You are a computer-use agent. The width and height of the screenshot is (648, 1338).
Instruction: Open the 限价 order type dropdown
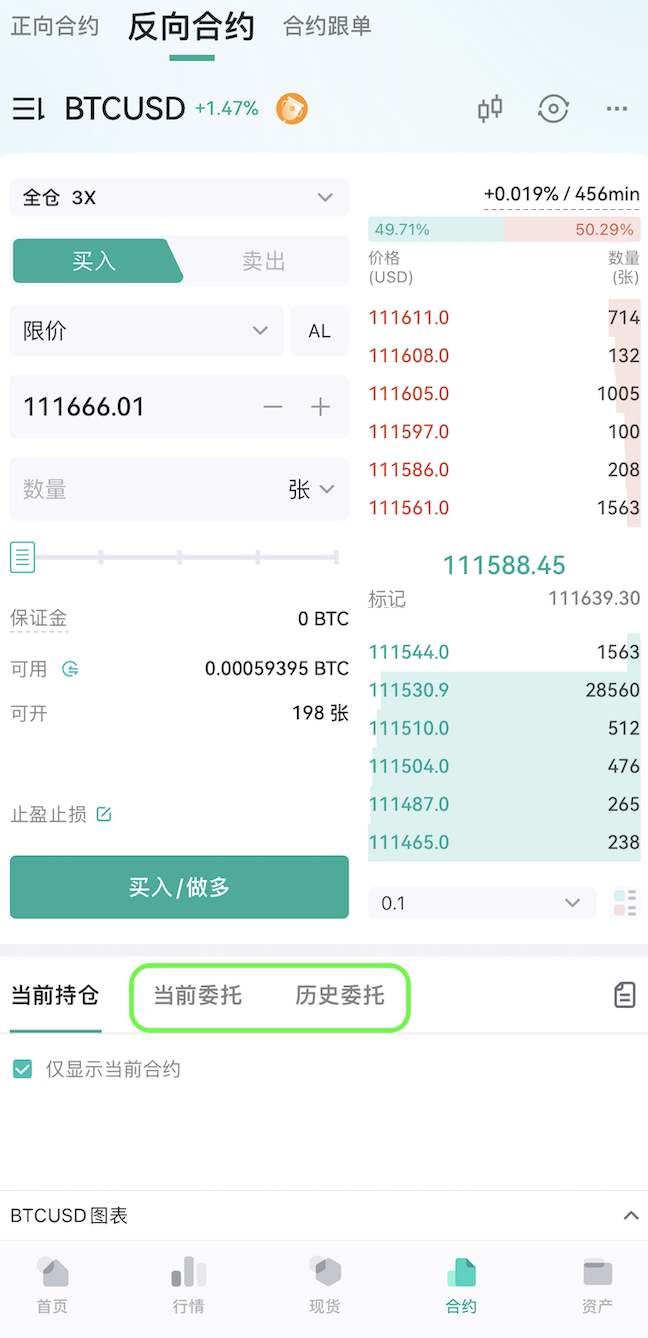click(147, 331)
